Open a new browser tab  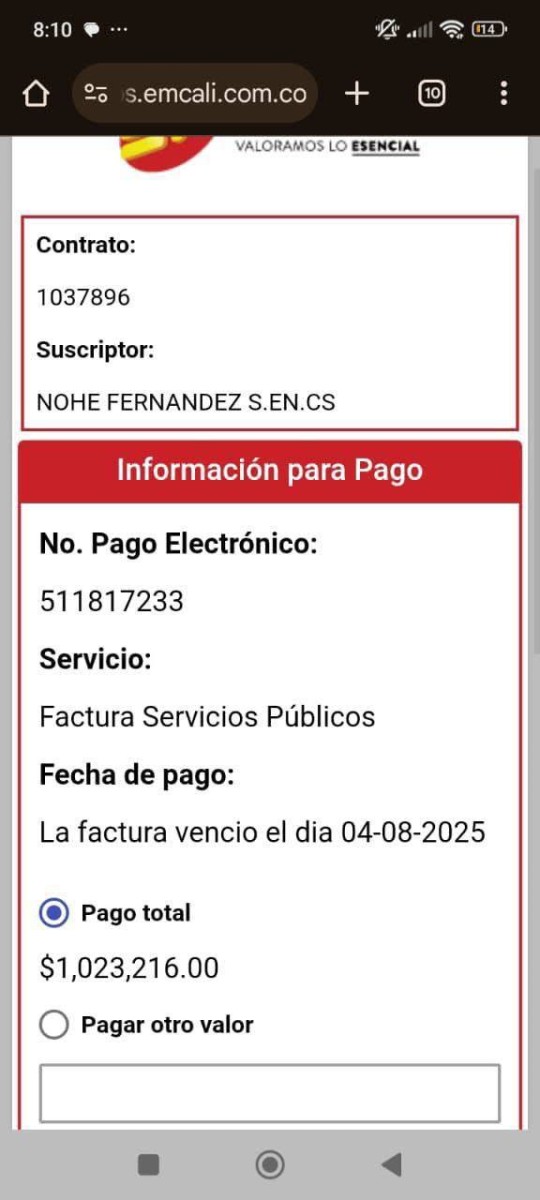(x=357, y=94)
